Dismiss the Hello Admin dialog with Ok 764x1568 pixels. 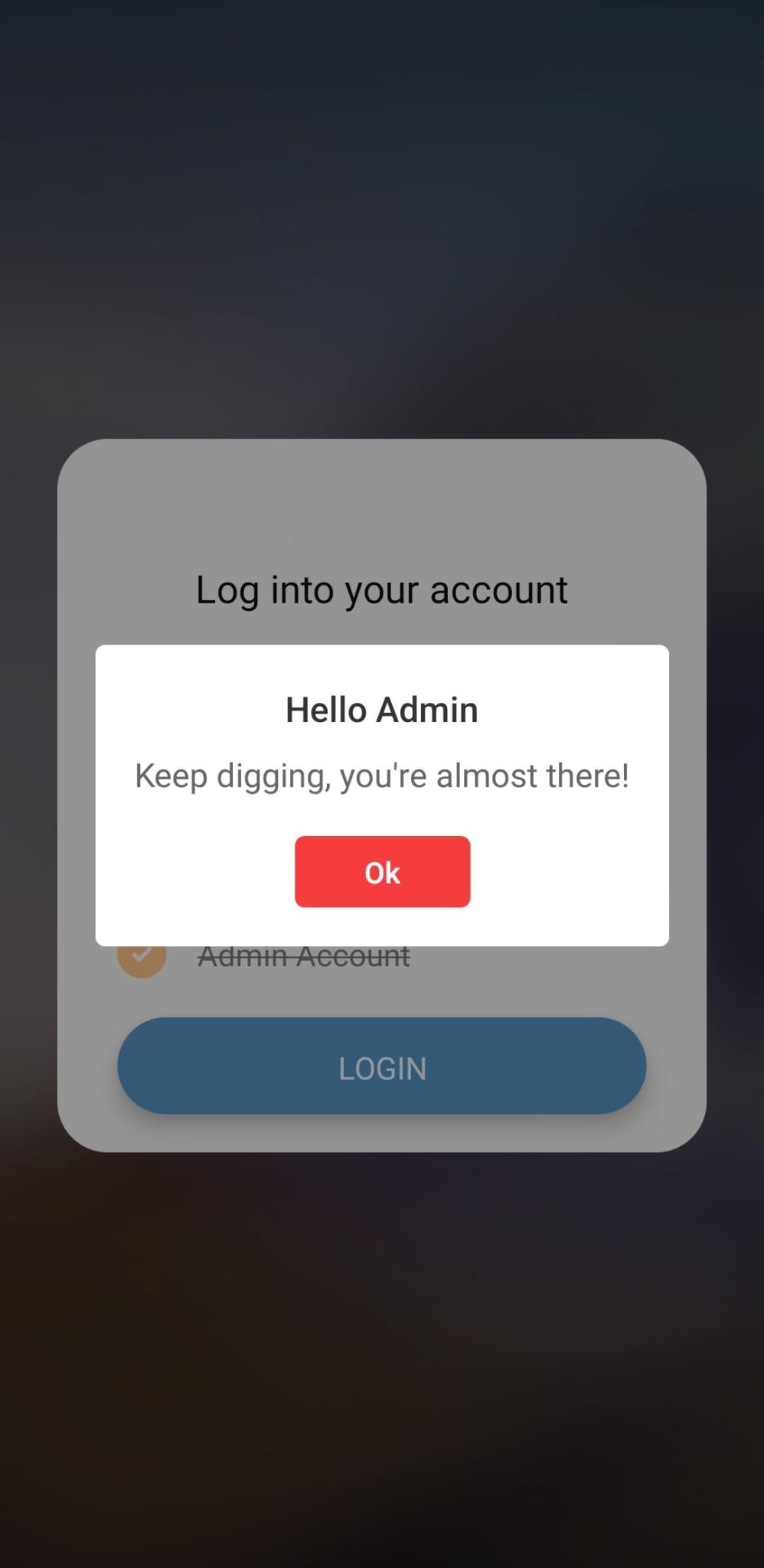click(x=382, y=871)
